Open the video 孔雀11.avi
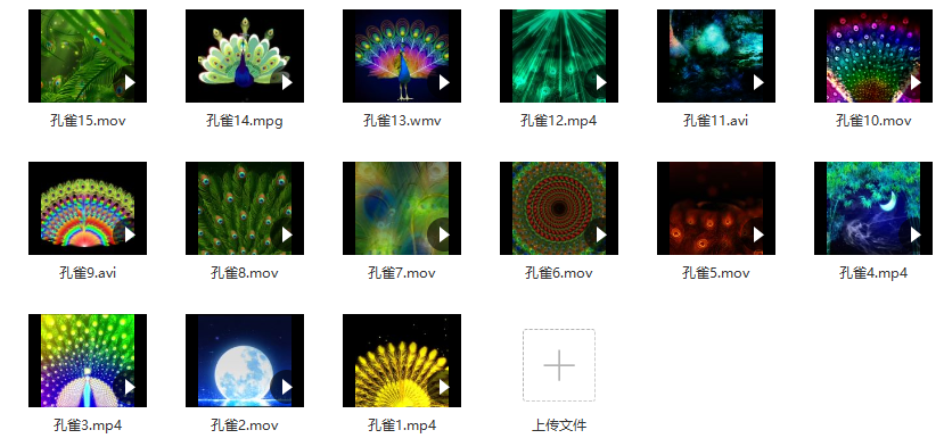 [715, 56]
